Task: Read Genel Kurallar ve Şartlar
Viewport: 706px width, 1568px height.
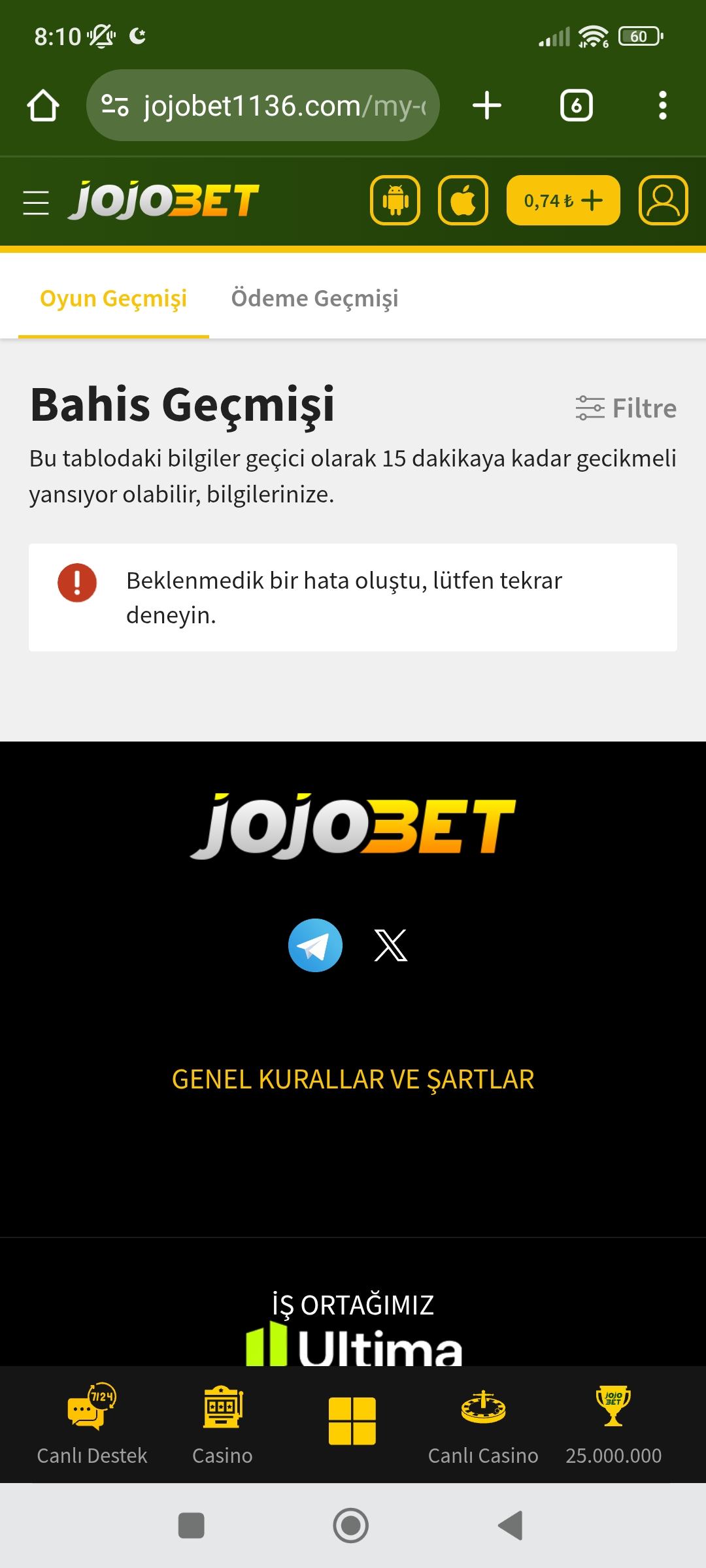Action: (x=353, y=1080)
